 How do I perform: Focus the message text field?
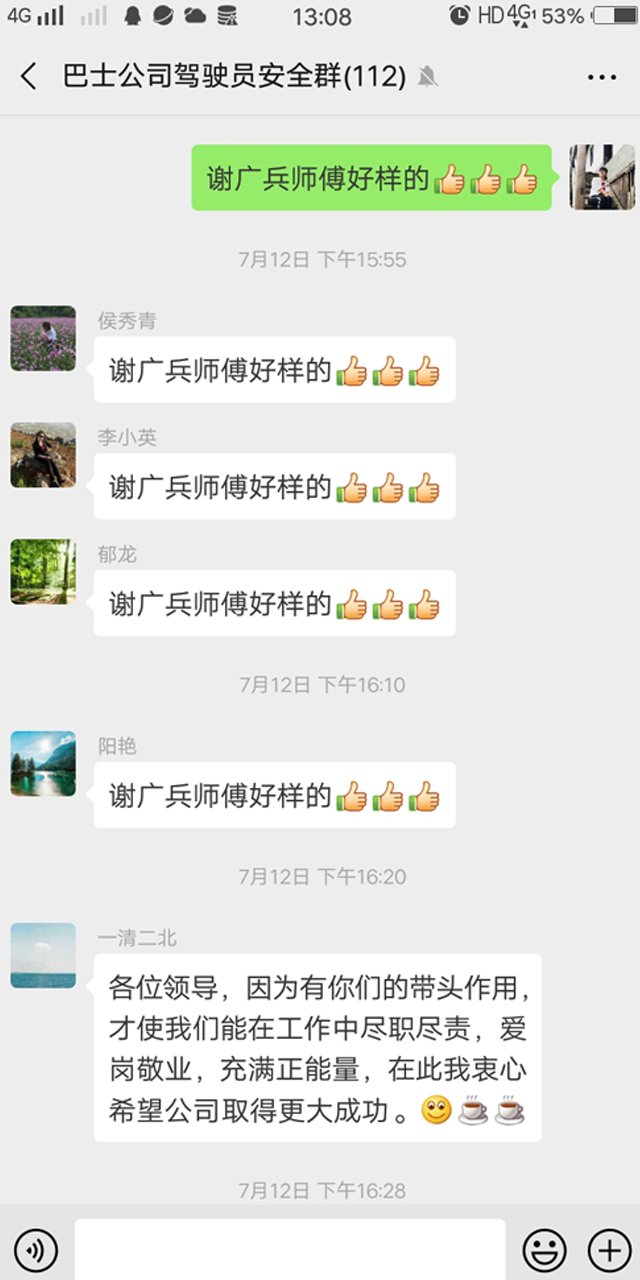pyautogui.click(x=290, y=1249)
